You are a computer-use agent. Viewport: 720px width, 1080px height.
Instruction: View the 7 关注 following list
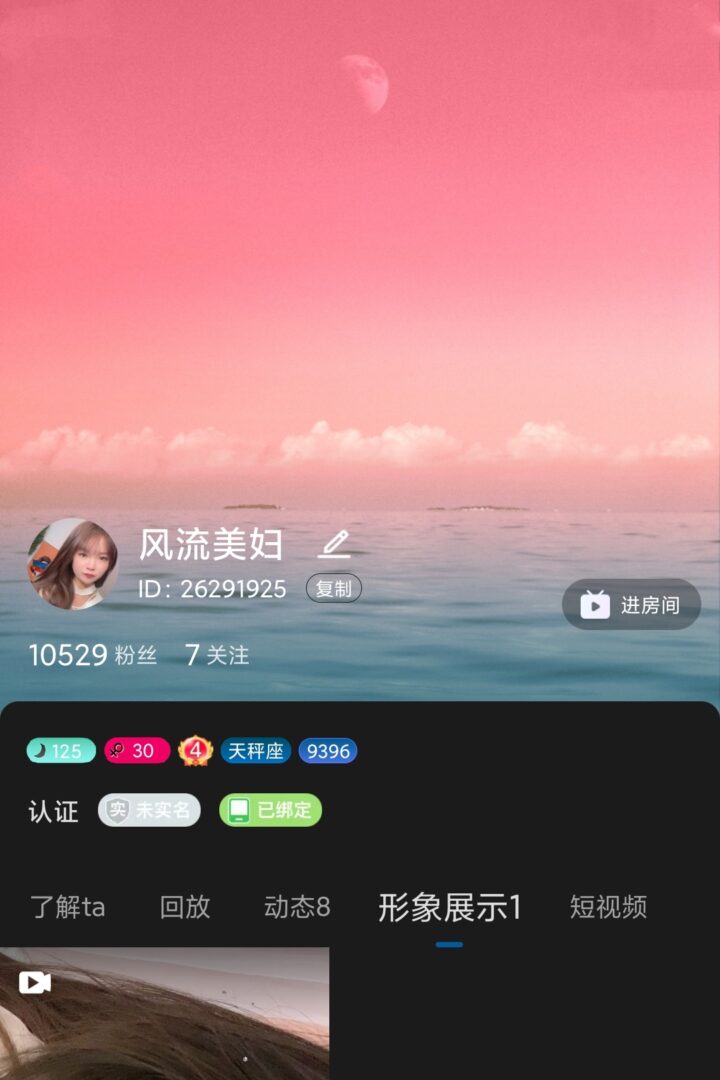pos(217,655)
